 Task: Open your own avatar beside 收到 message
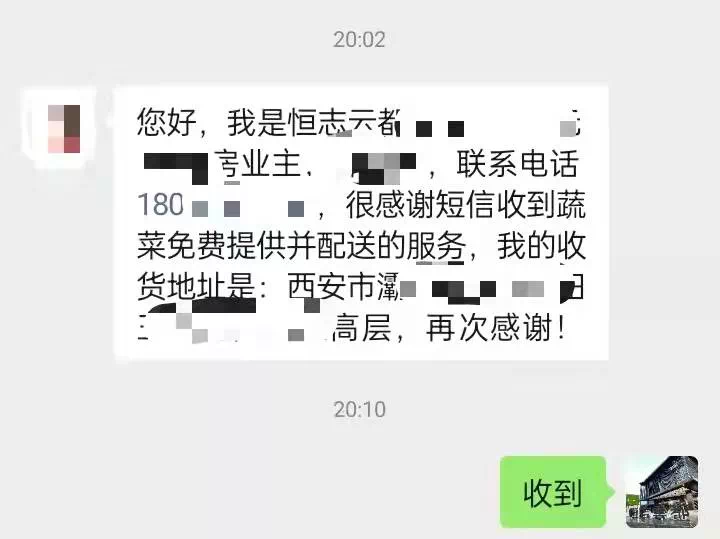tap(661, 492)
